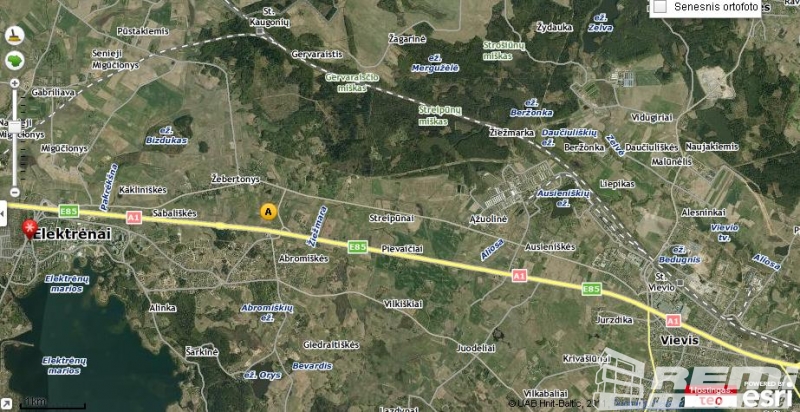The height and width of the screenshot is (412, 800).
Task: Zoom in with the plus button
Action: [14, 84]
